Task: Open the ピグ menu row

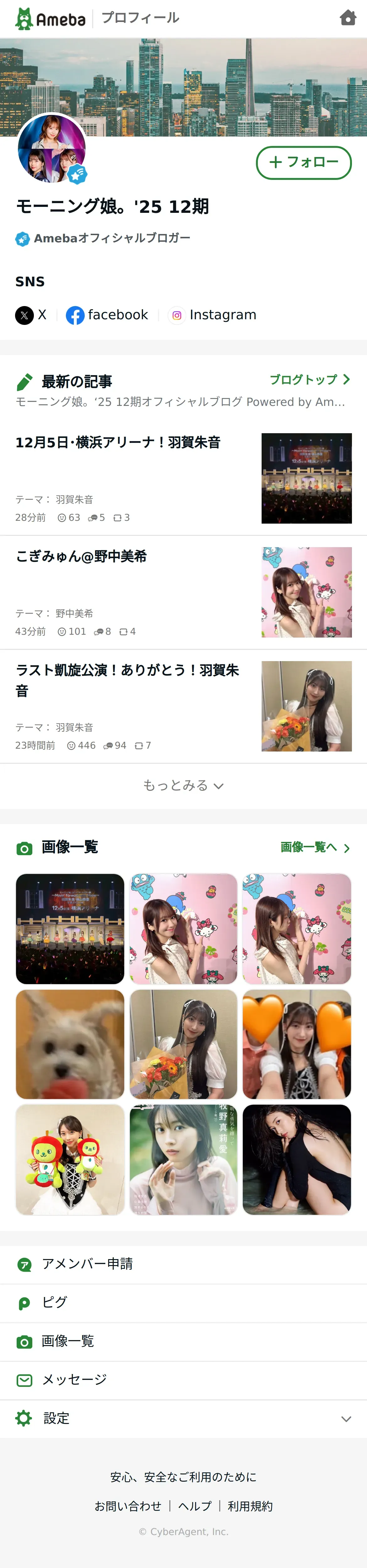Action: (54, 1303)
